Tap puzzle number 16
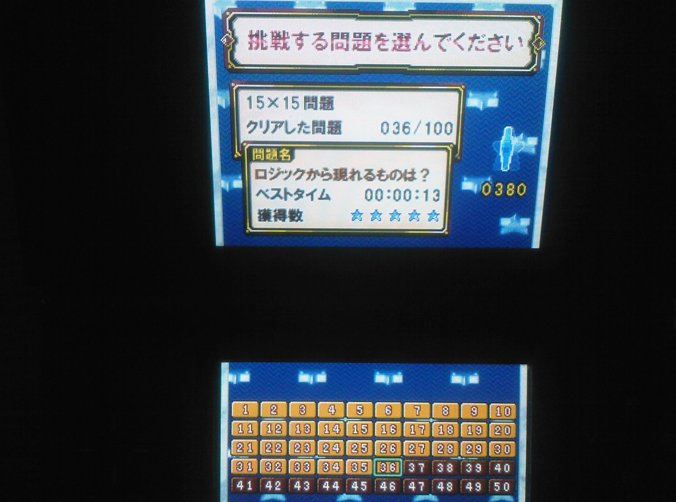676x502 pixels. pyautogui.click(x=388, y=429)
